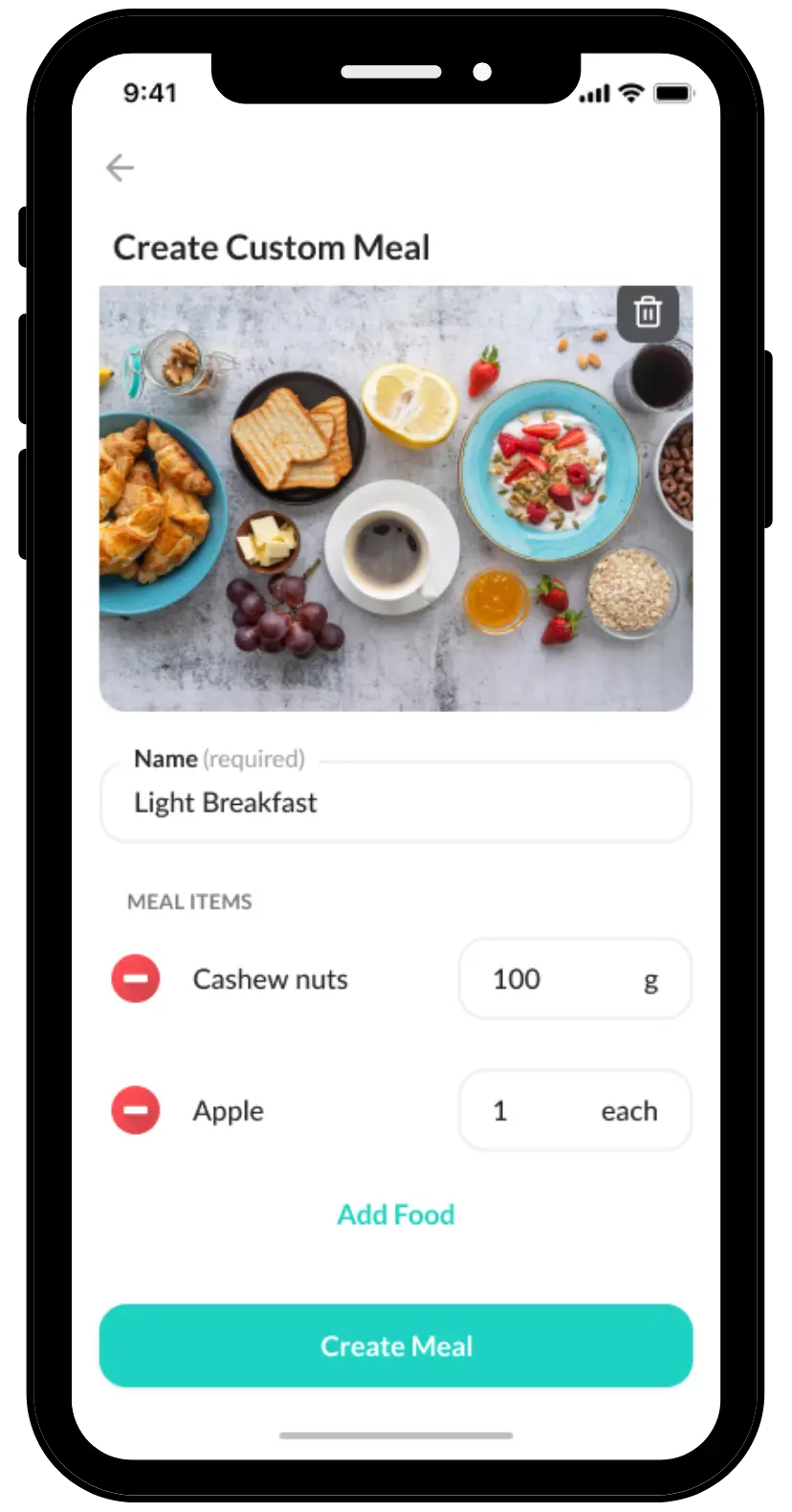Tap the back arrow to return

(x=119, y=167)
